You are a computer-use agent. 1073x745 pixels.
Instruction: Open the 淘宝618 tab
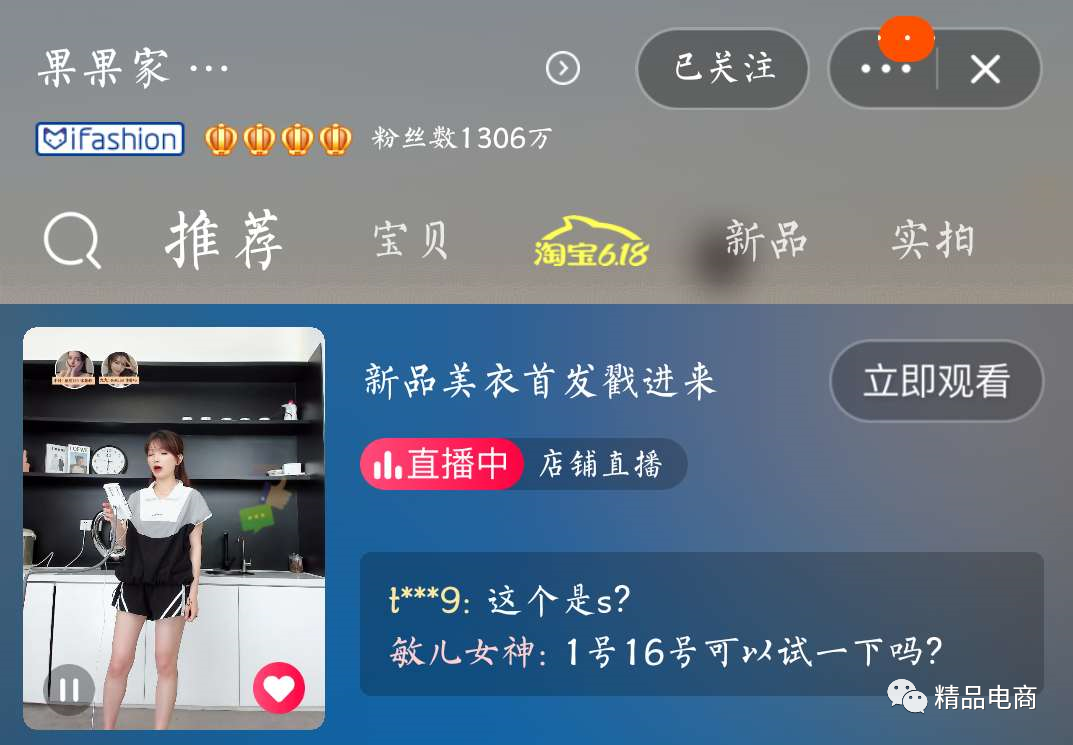click(590, 243)
